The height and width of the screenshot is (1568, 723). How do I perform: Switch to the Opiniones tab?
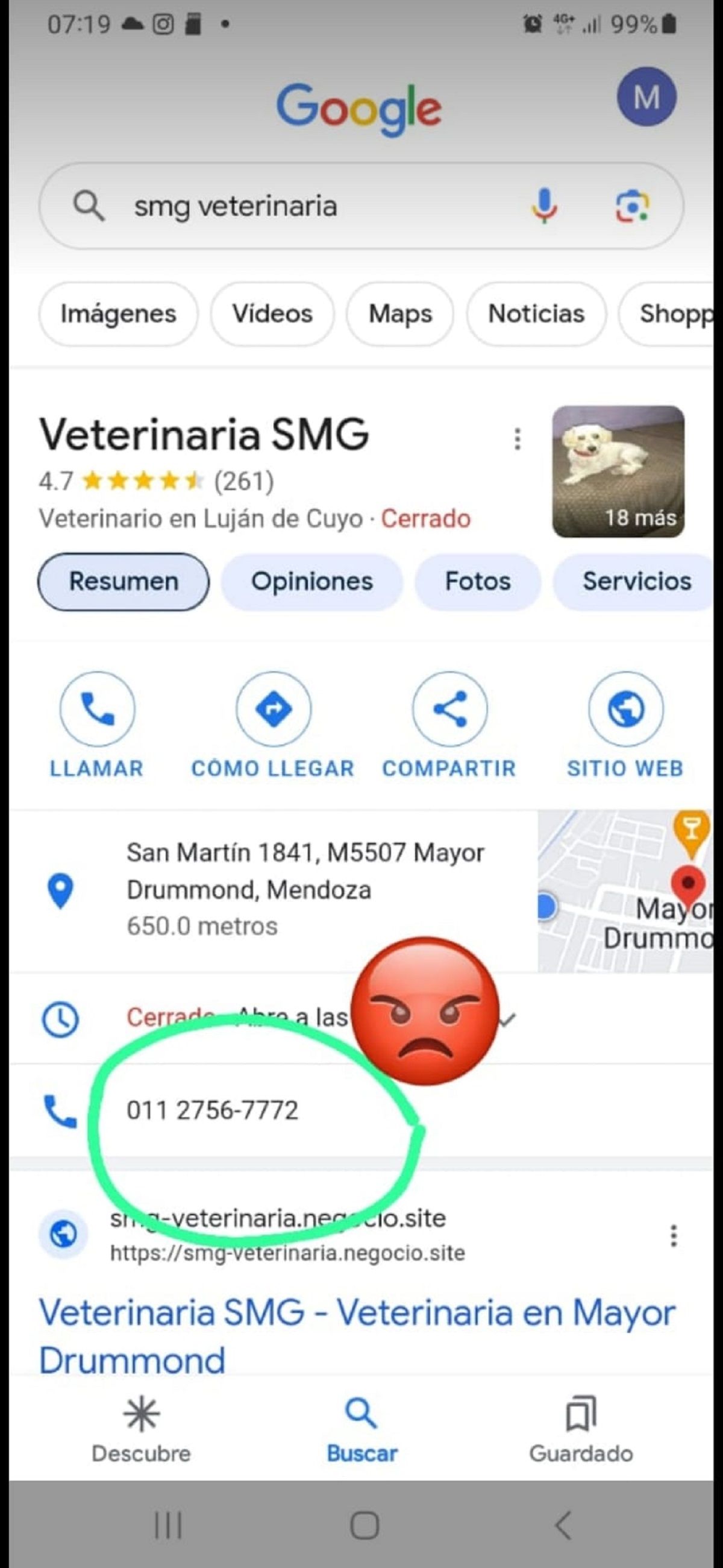point(311,581)
